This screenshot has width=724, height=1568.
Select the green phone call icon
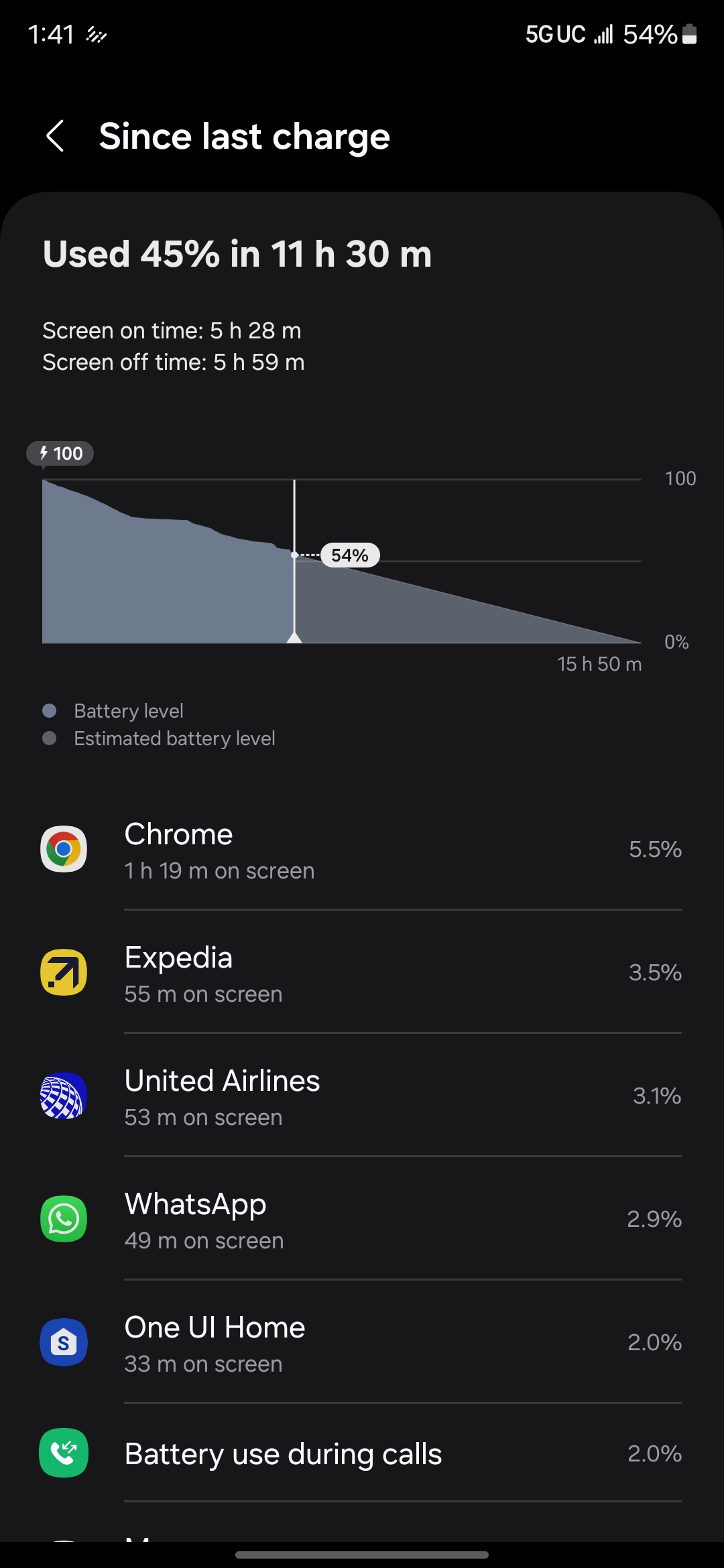64,1454
